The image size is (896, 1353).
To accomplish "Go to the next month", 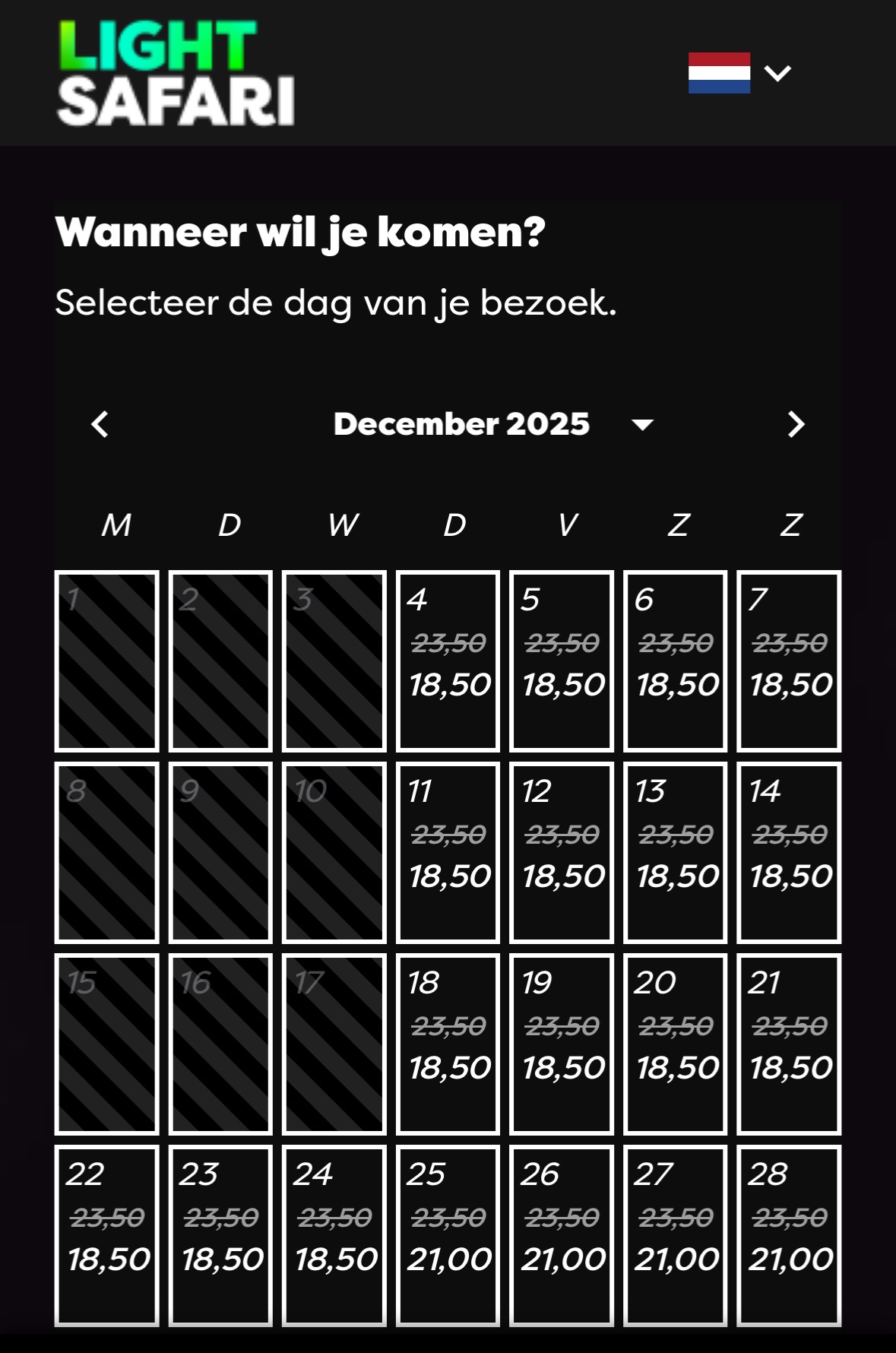I will tap(795, 424).
